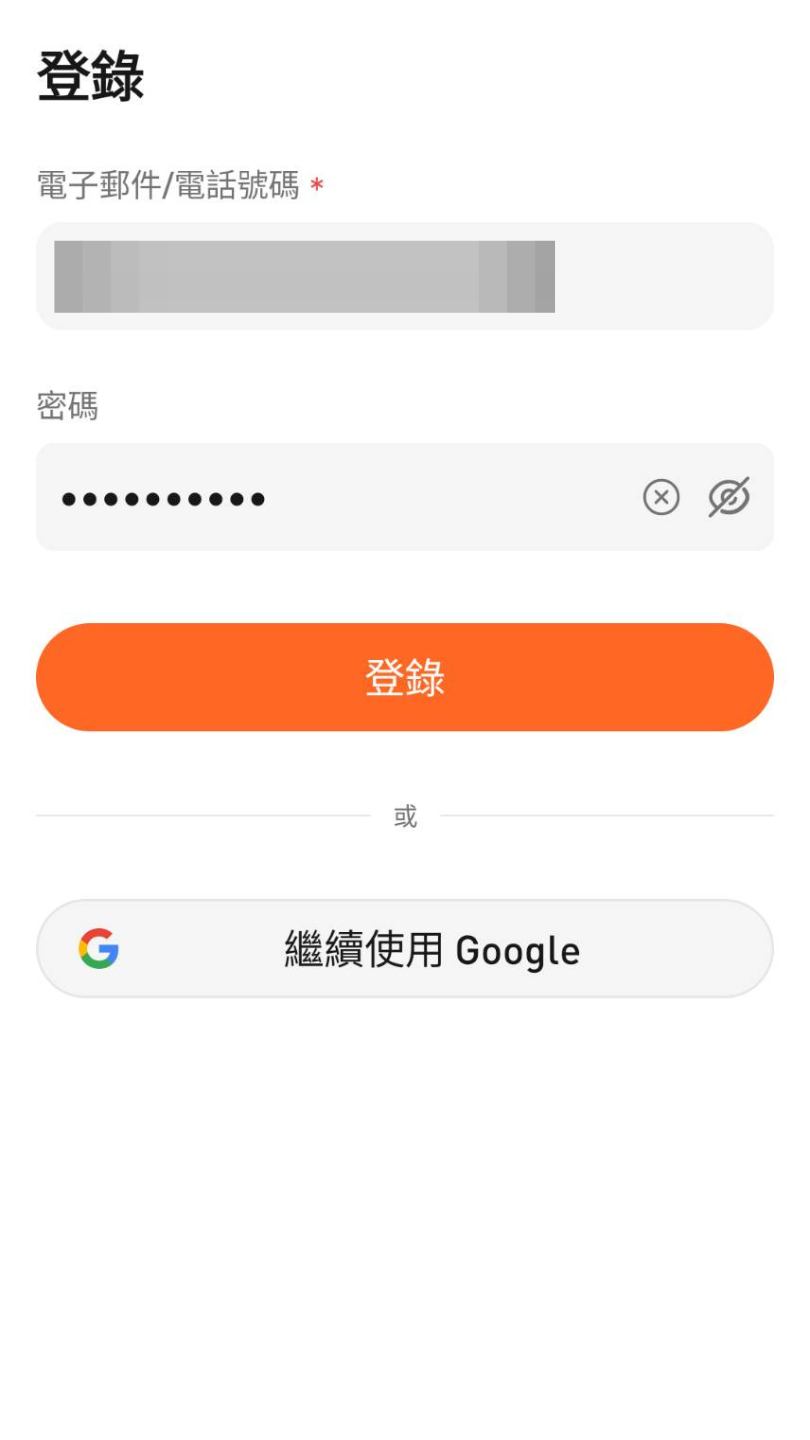Continue with Google sign-in
The height and width of the screenshot is (1440, 810).
click(404, 948)
